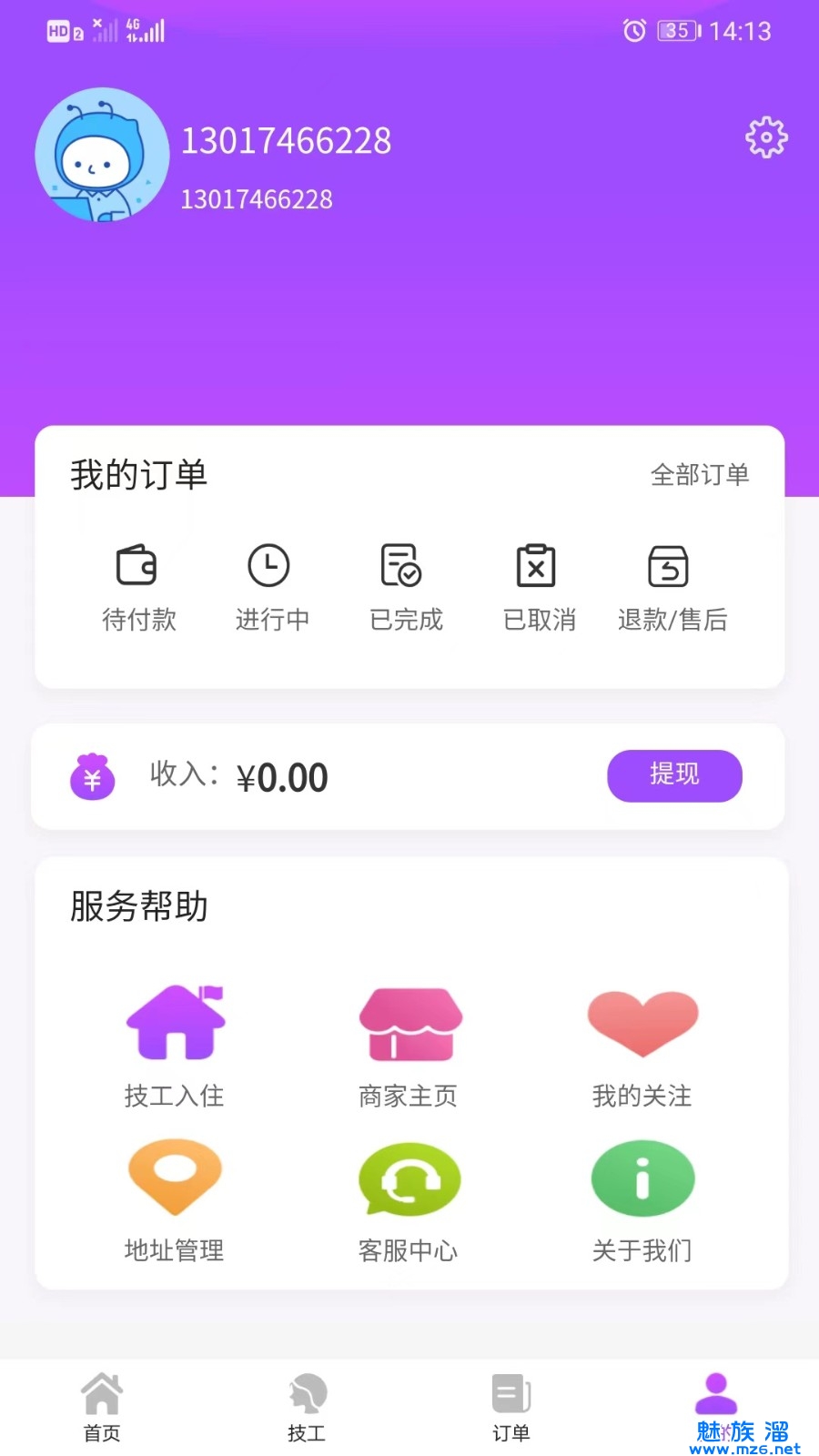Viewport: 819px width, 1456px height.
Task: View 已取消 cancelled orders
Action: tap(538, 586)
